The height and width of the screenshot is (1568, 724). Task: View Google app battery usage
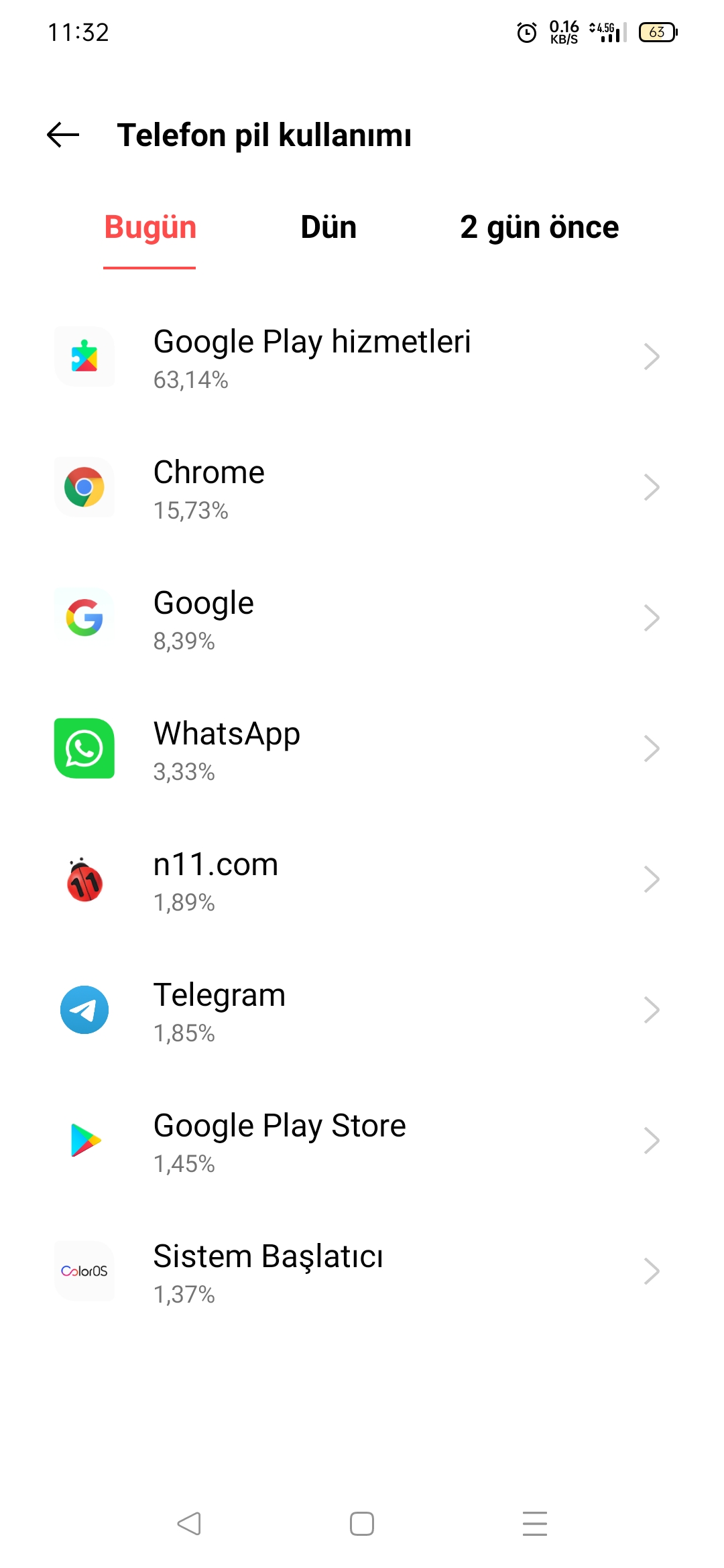[x=362, y=618]
